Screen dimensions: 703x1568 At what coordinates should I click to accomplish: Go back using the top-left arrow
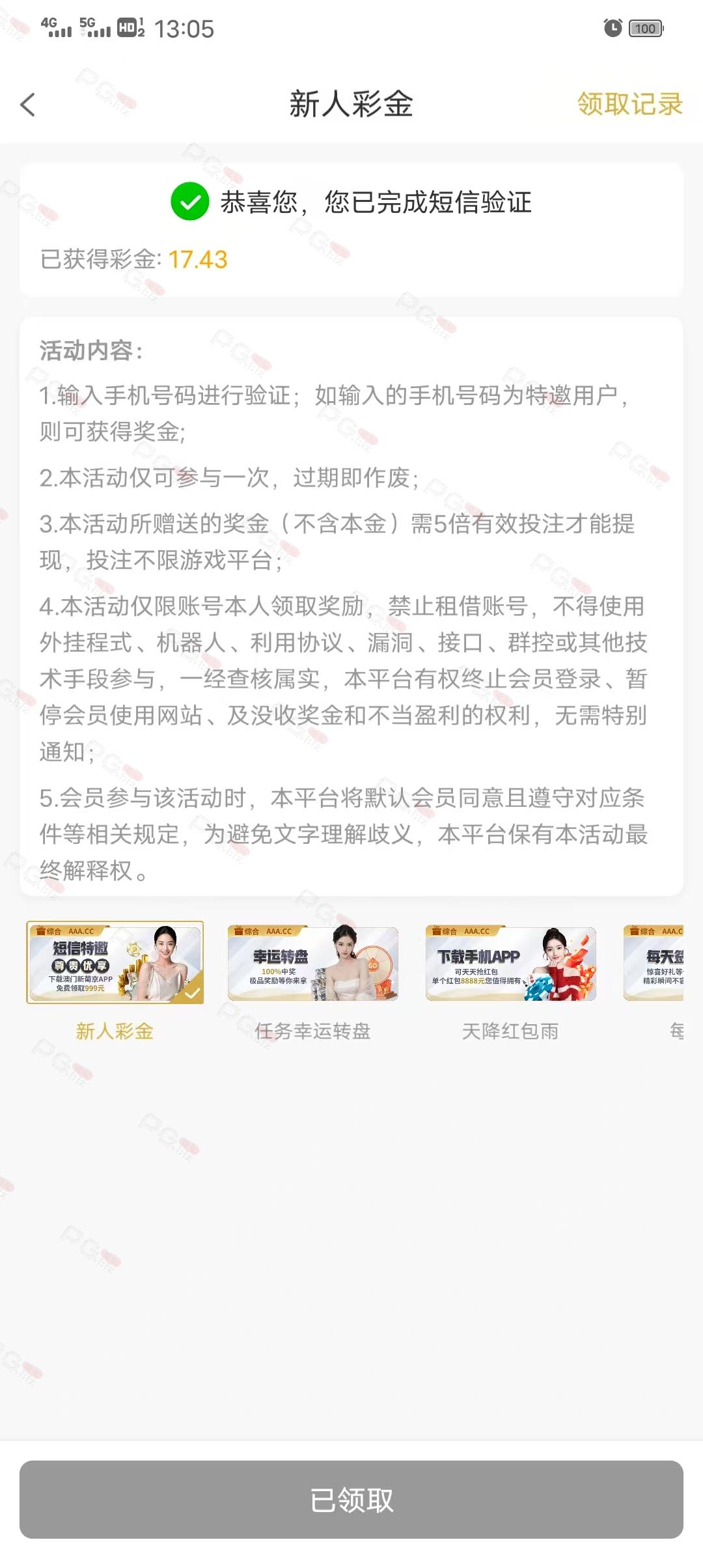tap(28, 104)
